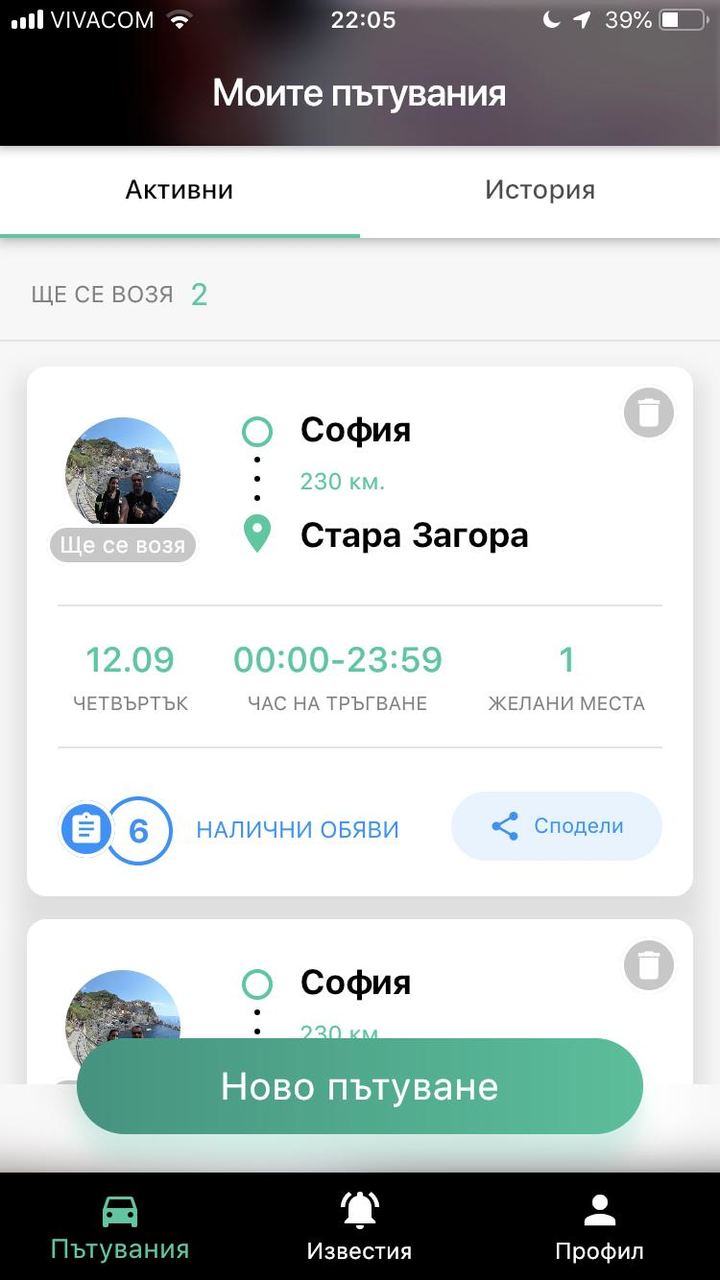Viewport: 720px width, 1280px height.
Task: Tap the offer counter badge showing 6
Action: [140, 829]
